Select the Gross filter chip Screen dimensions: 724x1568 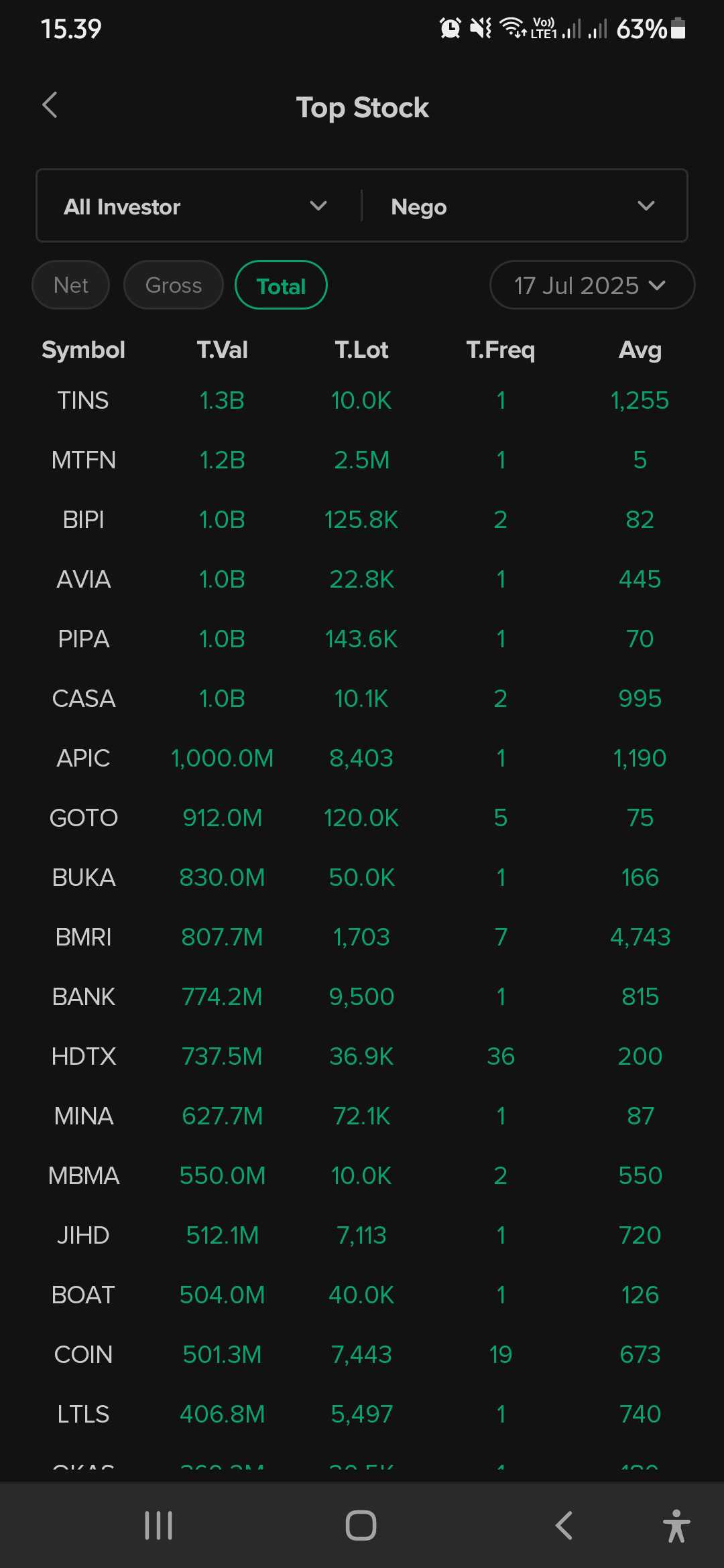pyautogui.click(x=174, y=285)
